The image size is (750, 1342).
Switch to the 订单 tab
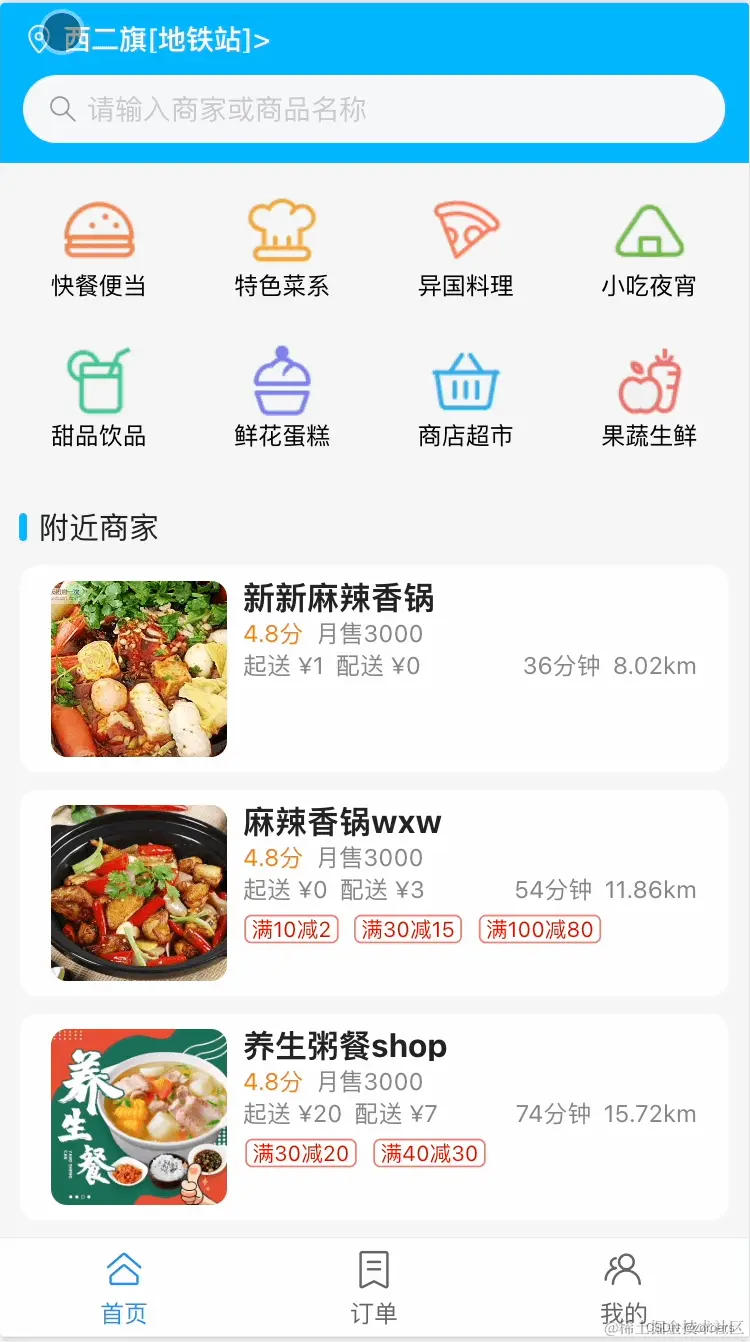click(x=374, y=1288)
